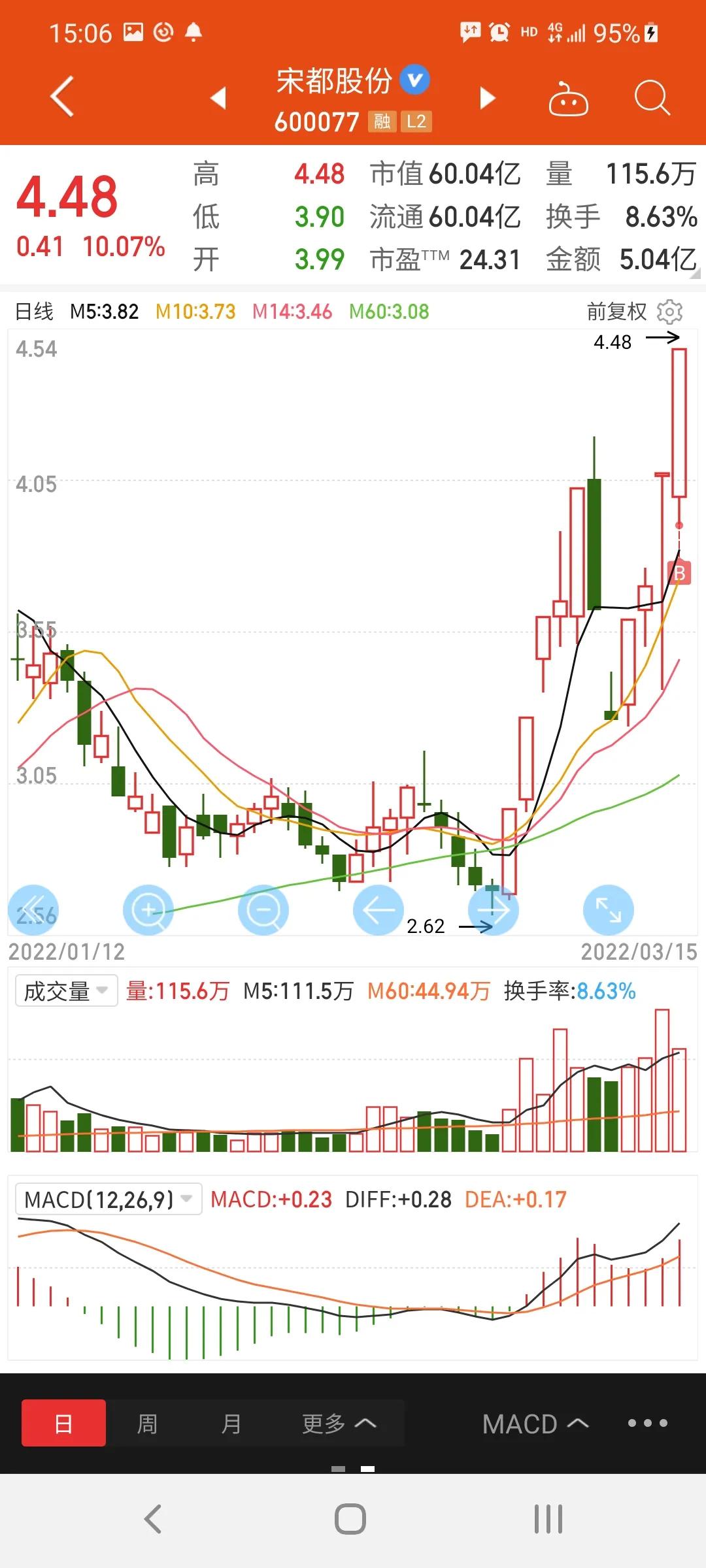Toggle 前复权 price adjustment mode
This screenshot has width=706, height=1568.
[615, 312]
